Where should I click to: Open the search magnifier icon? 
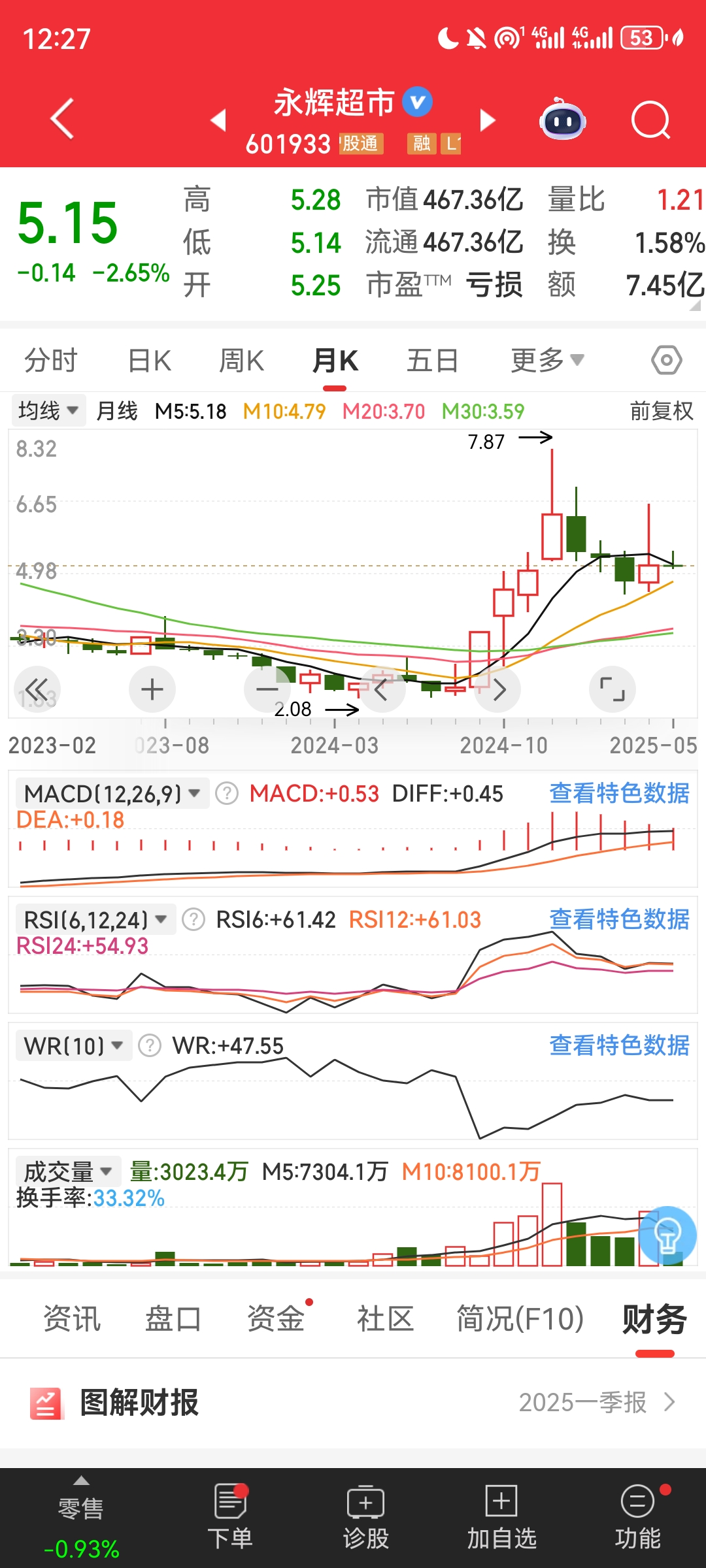[650, 120]
